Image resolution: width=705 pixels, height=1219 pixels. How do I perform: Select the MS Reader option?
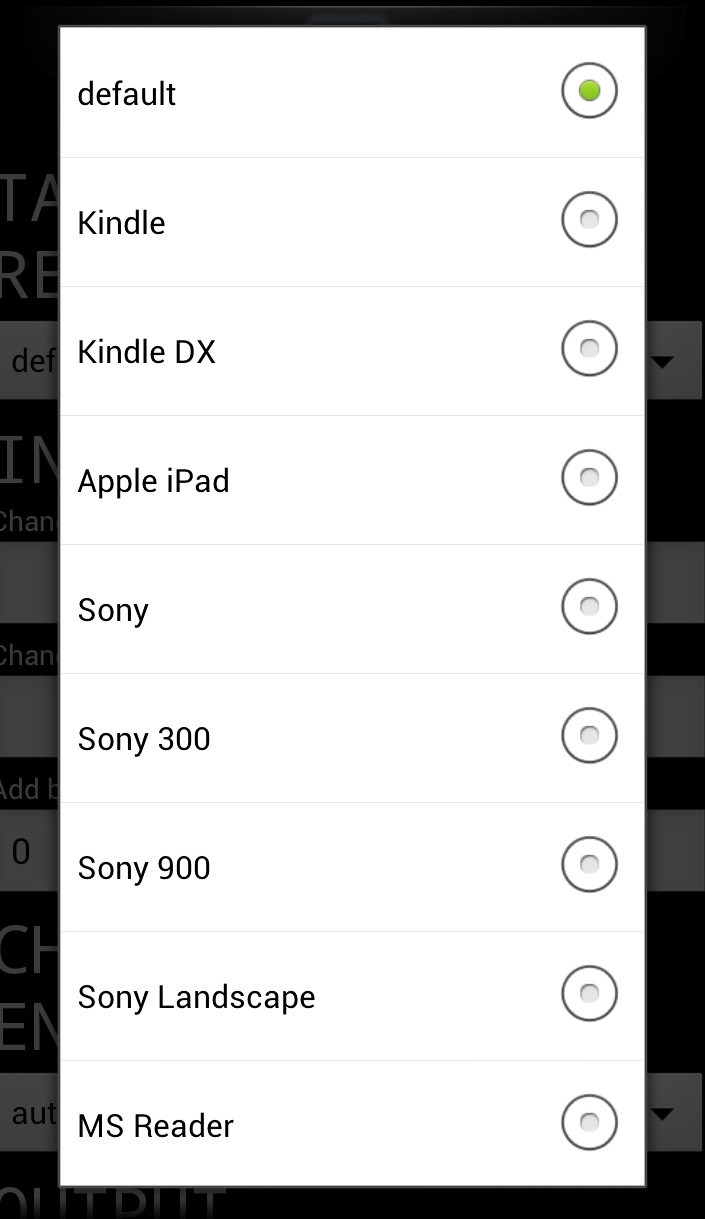[x=589, y=1124]
